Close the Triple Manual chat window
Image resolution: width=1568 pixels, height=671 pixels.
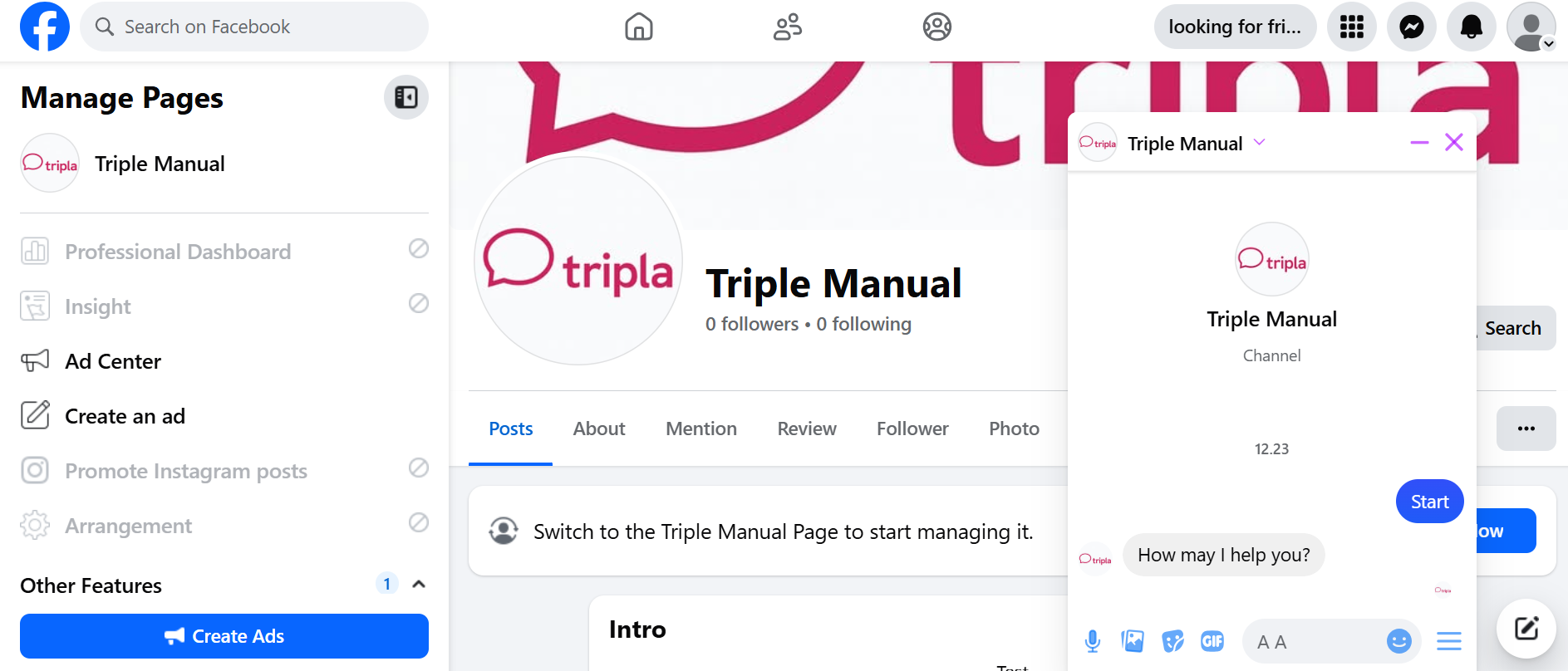coord(1453,143)
